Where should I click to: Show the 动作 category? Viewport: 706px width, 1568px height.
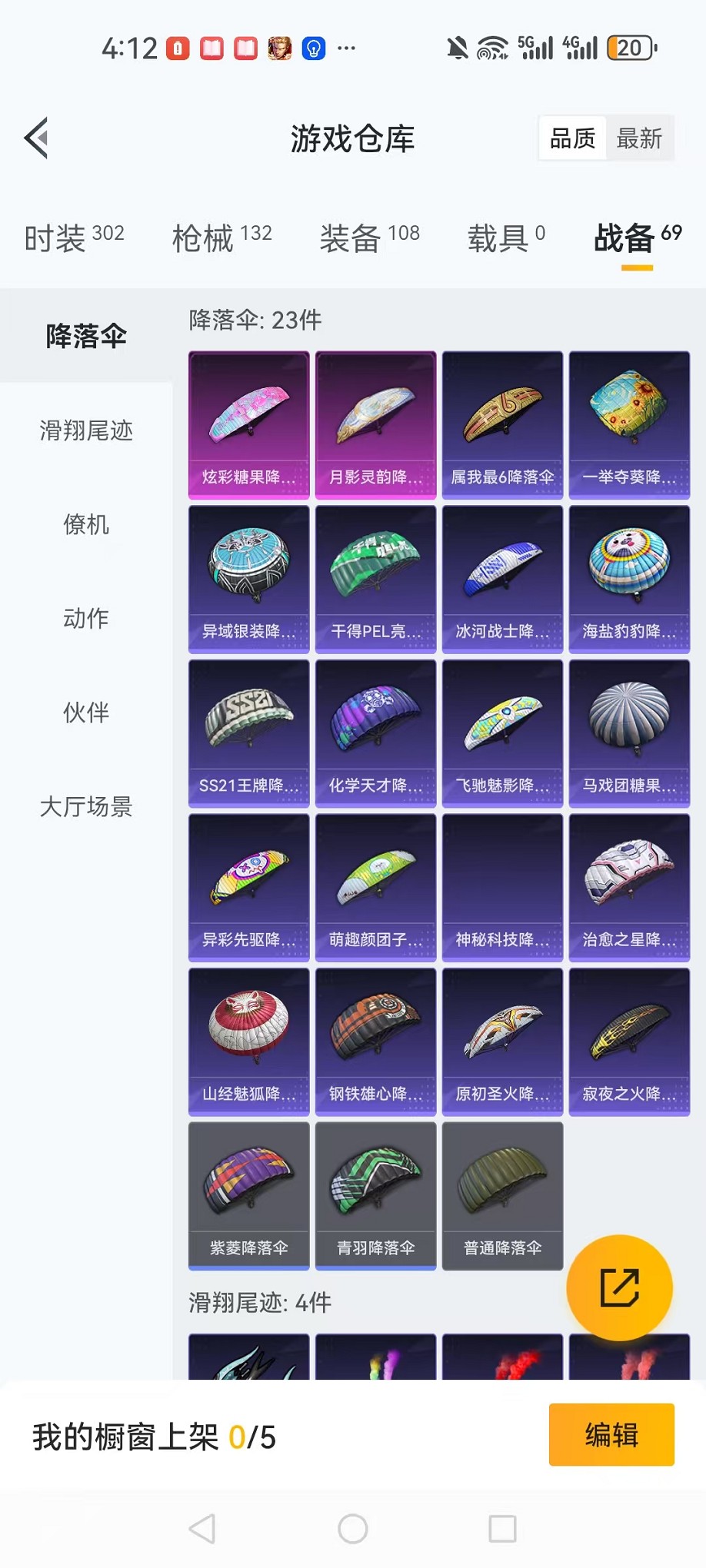tap(86, 619)
